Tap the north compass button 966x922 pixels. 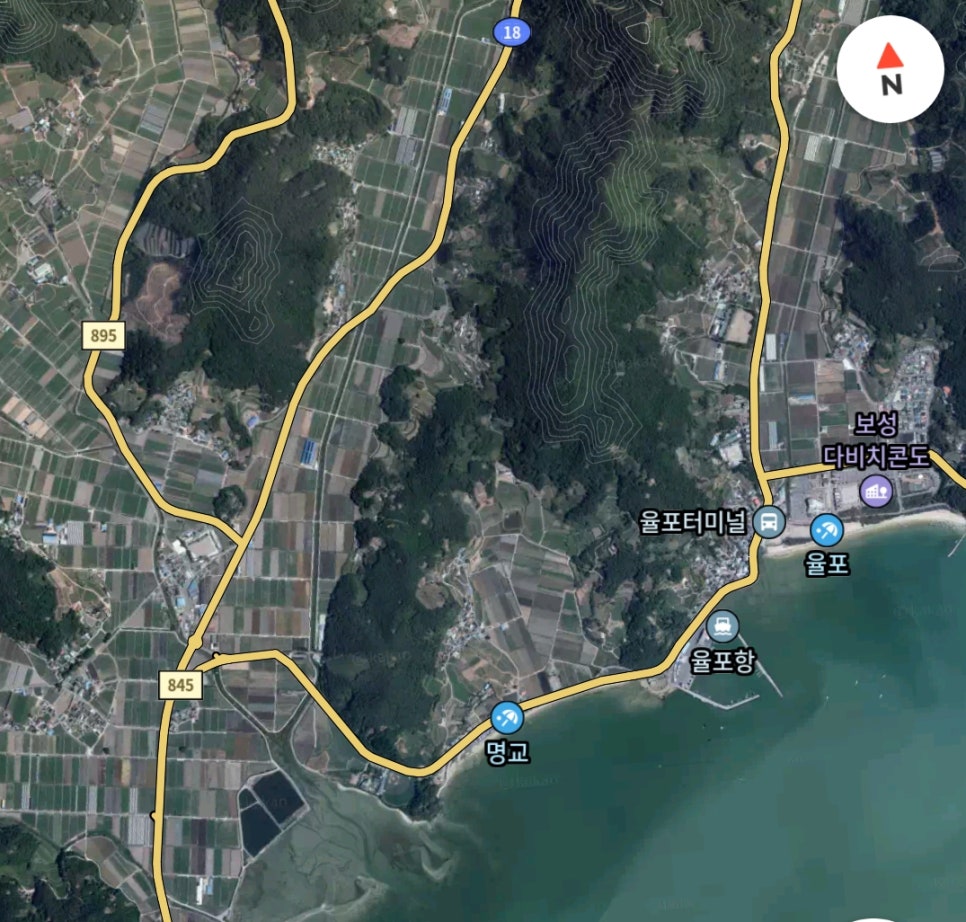890,69
